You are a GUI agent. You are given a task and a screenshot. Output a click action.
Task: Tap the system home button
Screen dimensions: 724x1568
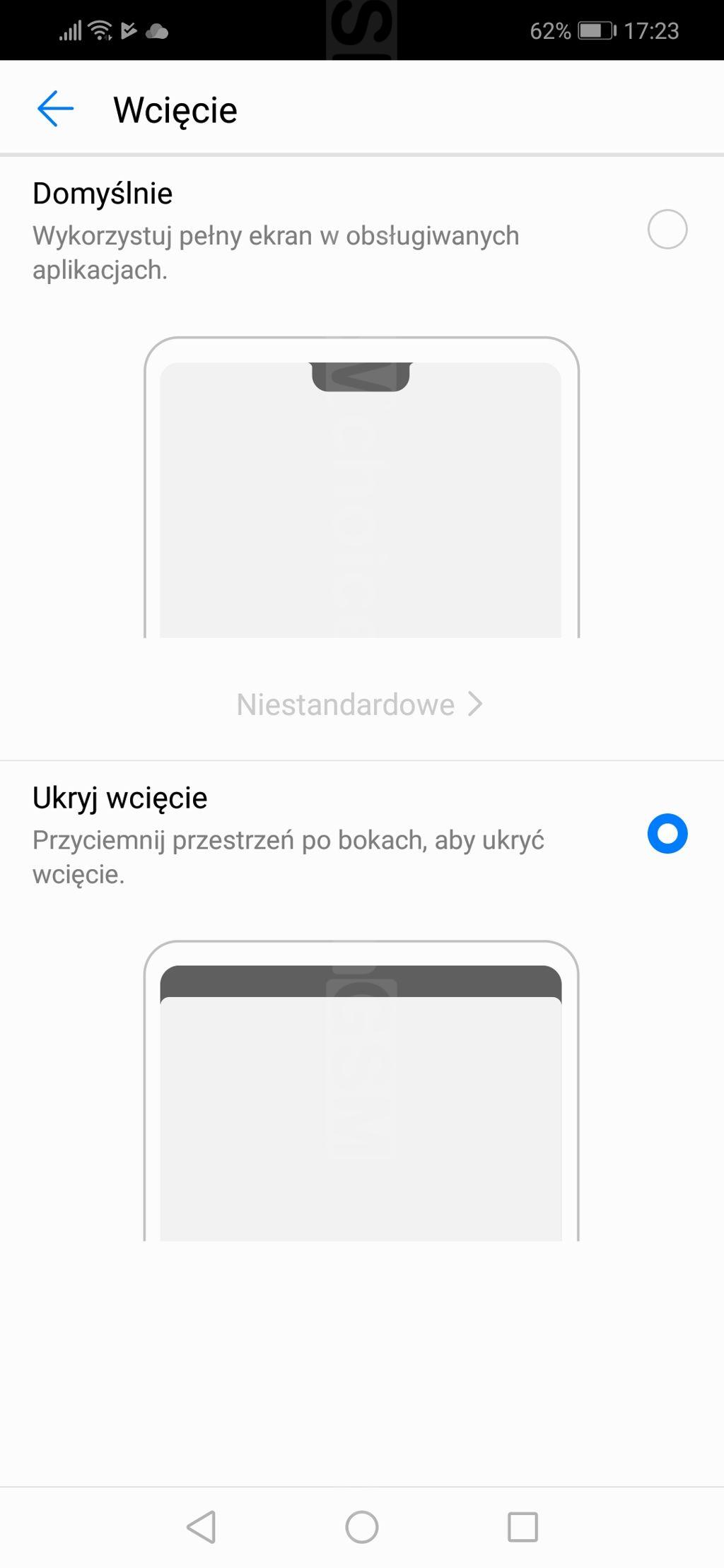click(361, 1527)
